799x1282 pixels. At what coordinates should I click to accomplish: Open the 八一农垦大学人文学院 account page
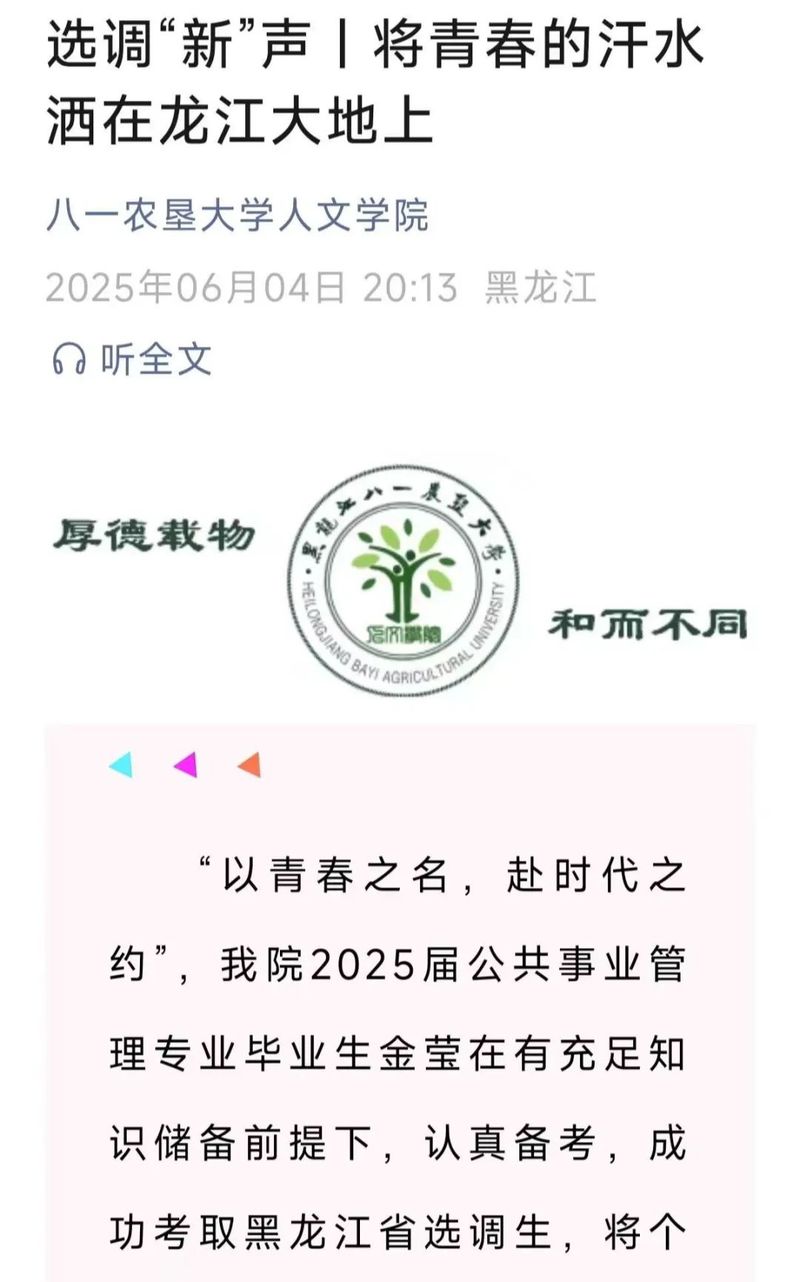(237, 216)
